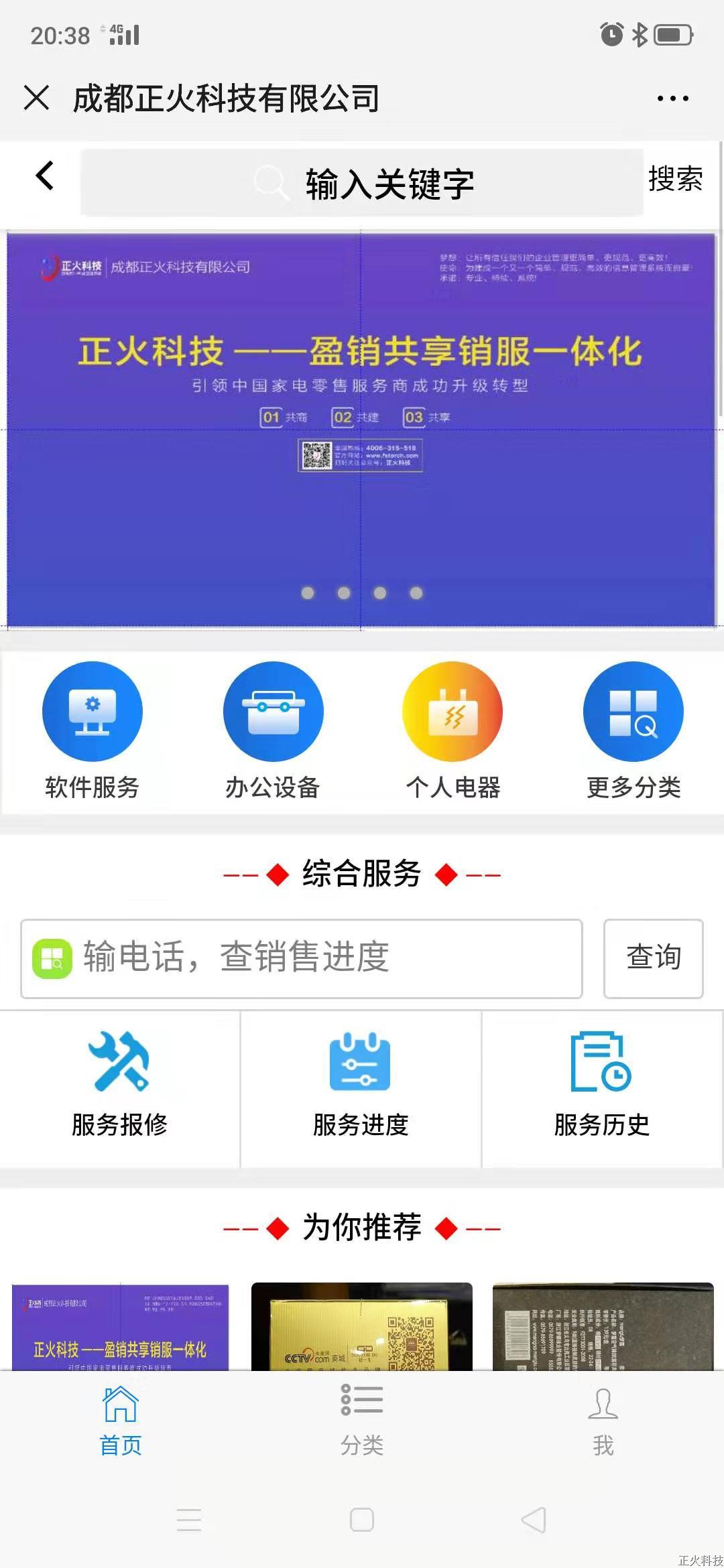The image size is (724, 1568).
Task: Tap the 搜索 button
Action: pyautogui.click(x=675, y=179)
